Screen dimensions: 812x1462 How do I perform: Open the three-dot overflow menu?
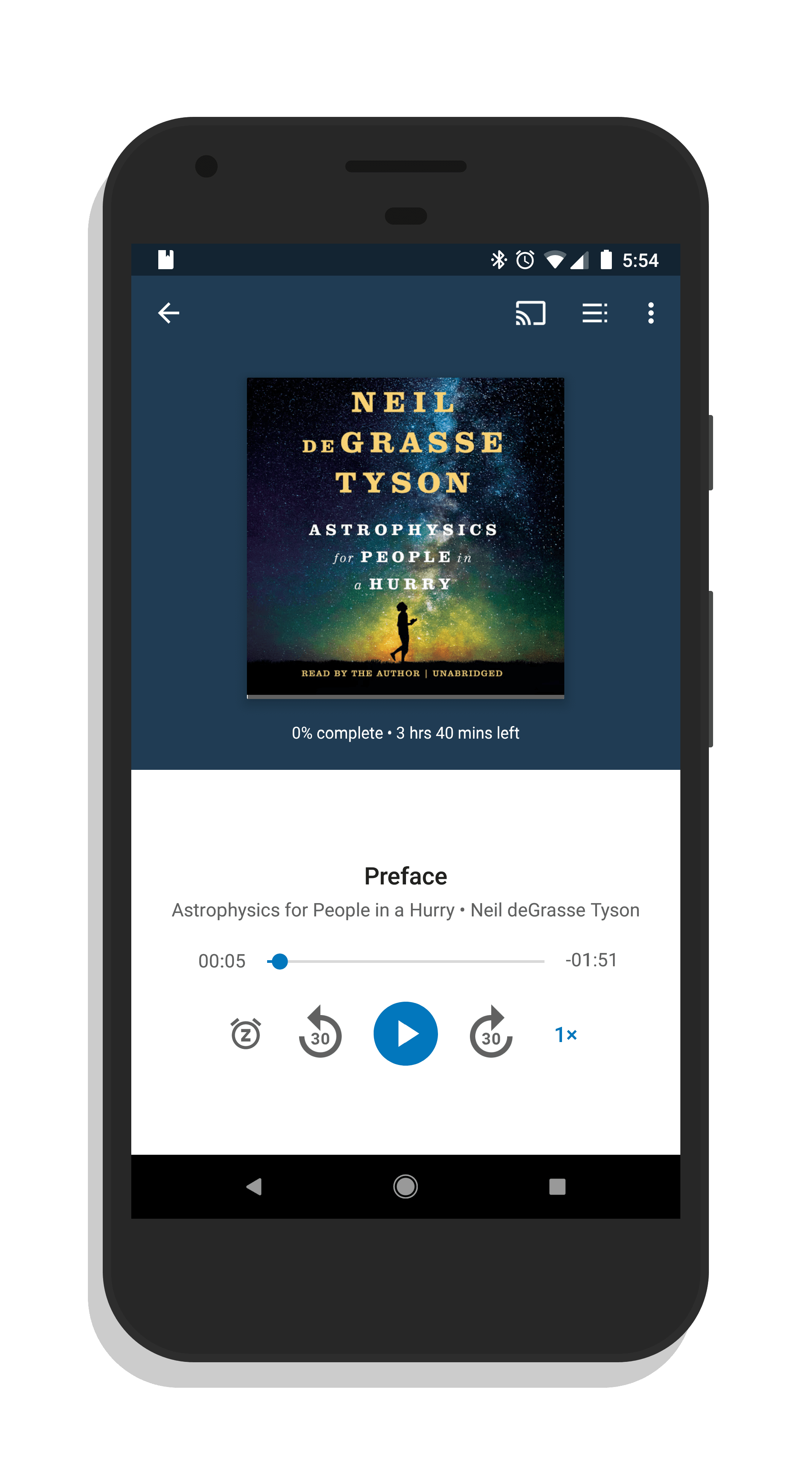tap(651, 313)
